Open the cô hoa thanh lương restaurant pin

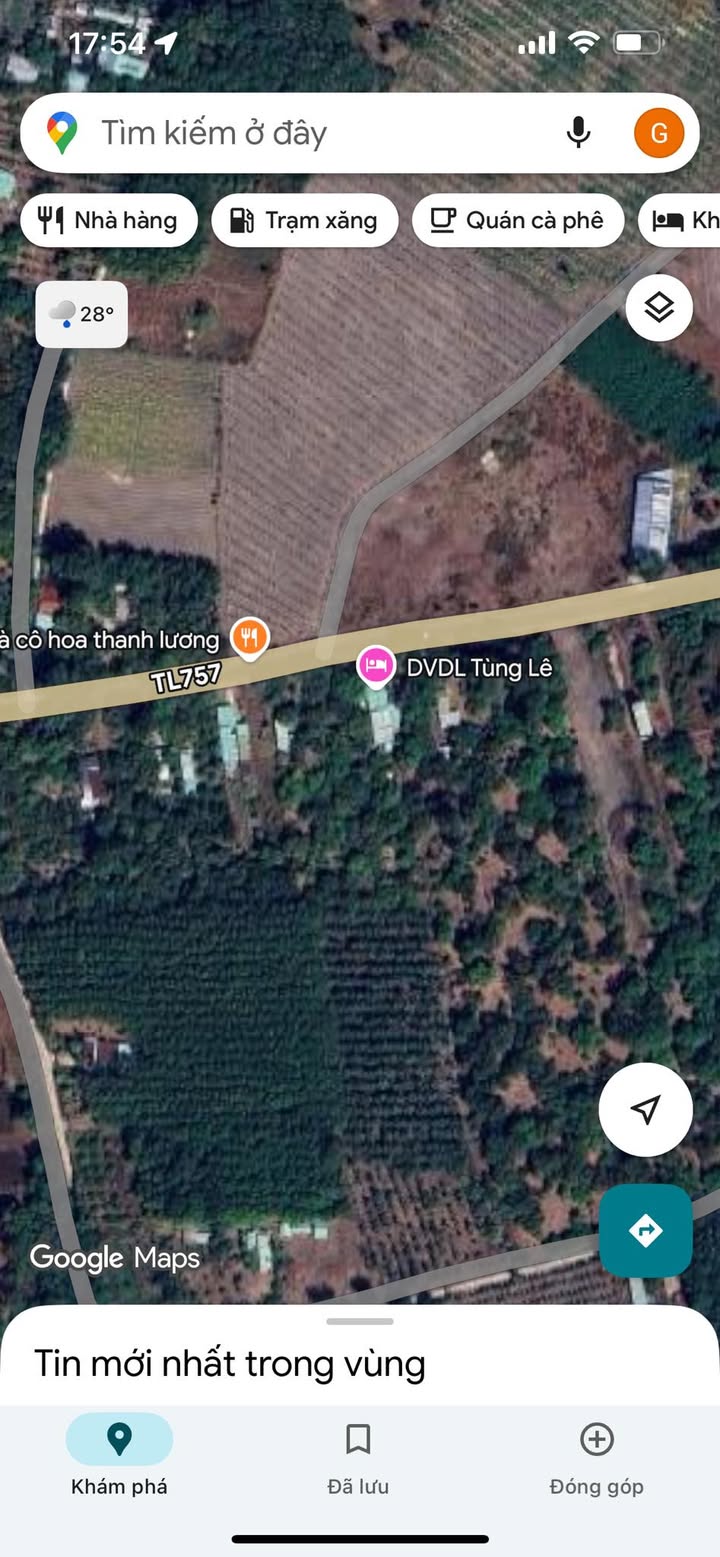(x=249, y=637)
